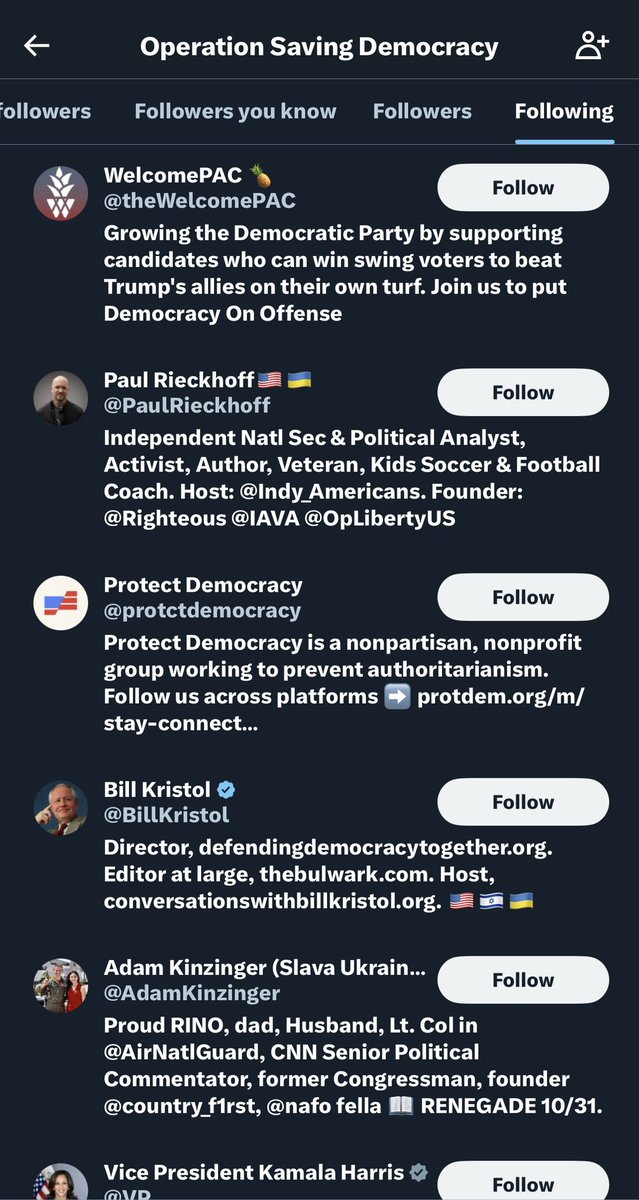Image resolution: width=639 pixels, height=1200 pixels.
Task: Follow Adam Kinzinger
Action: pos(522,981)
